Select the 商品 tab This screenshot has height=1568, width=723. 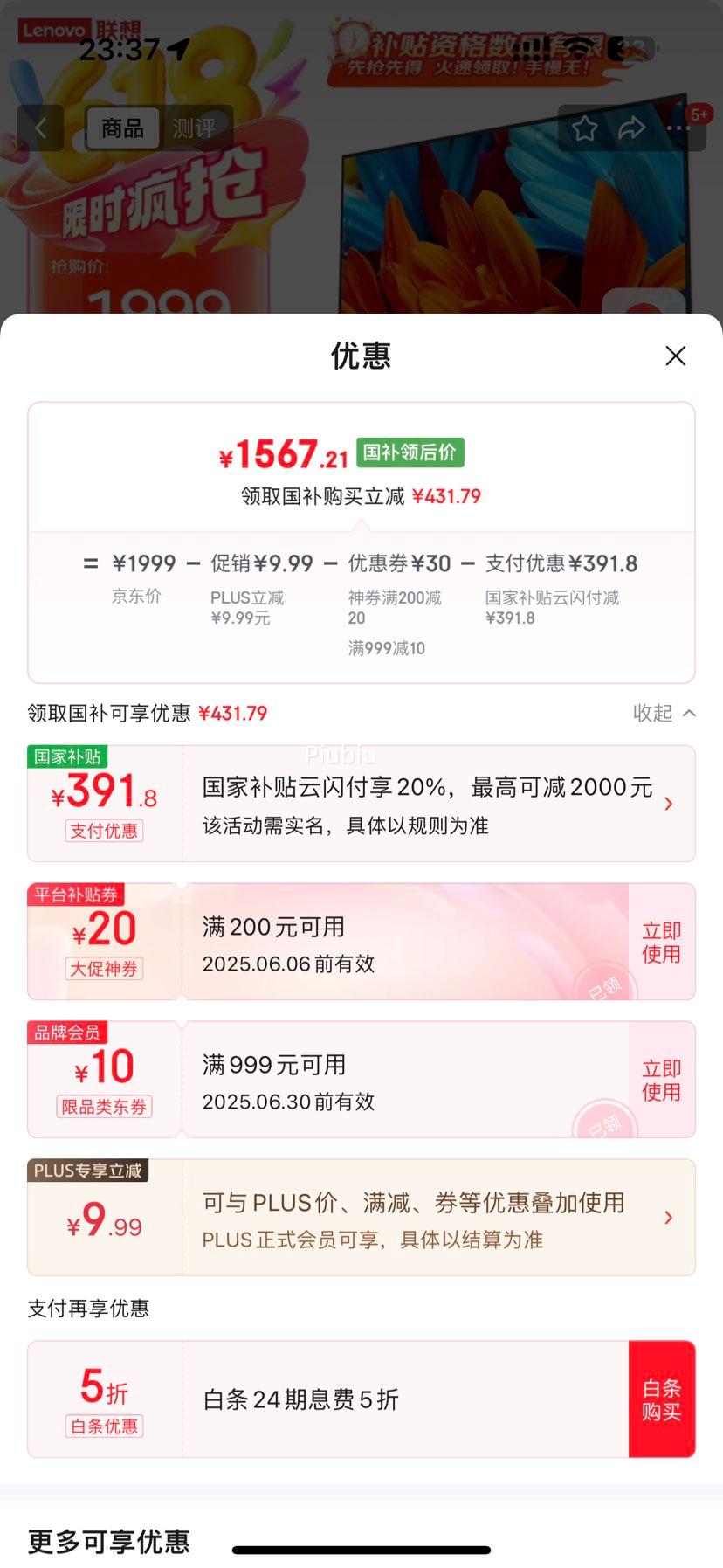[x=122, y=128]
